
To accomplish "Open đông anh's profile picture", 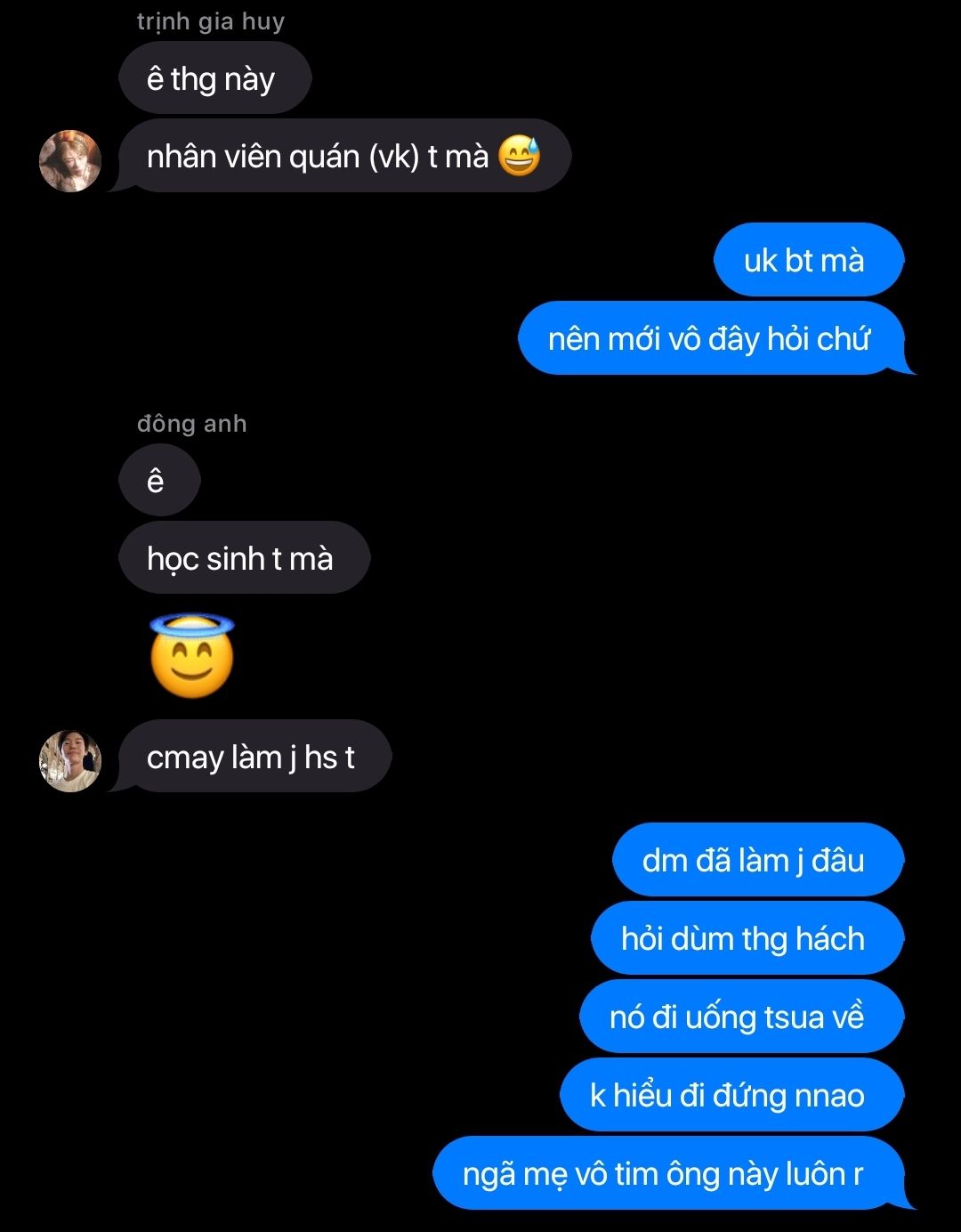I will [70, 761].
